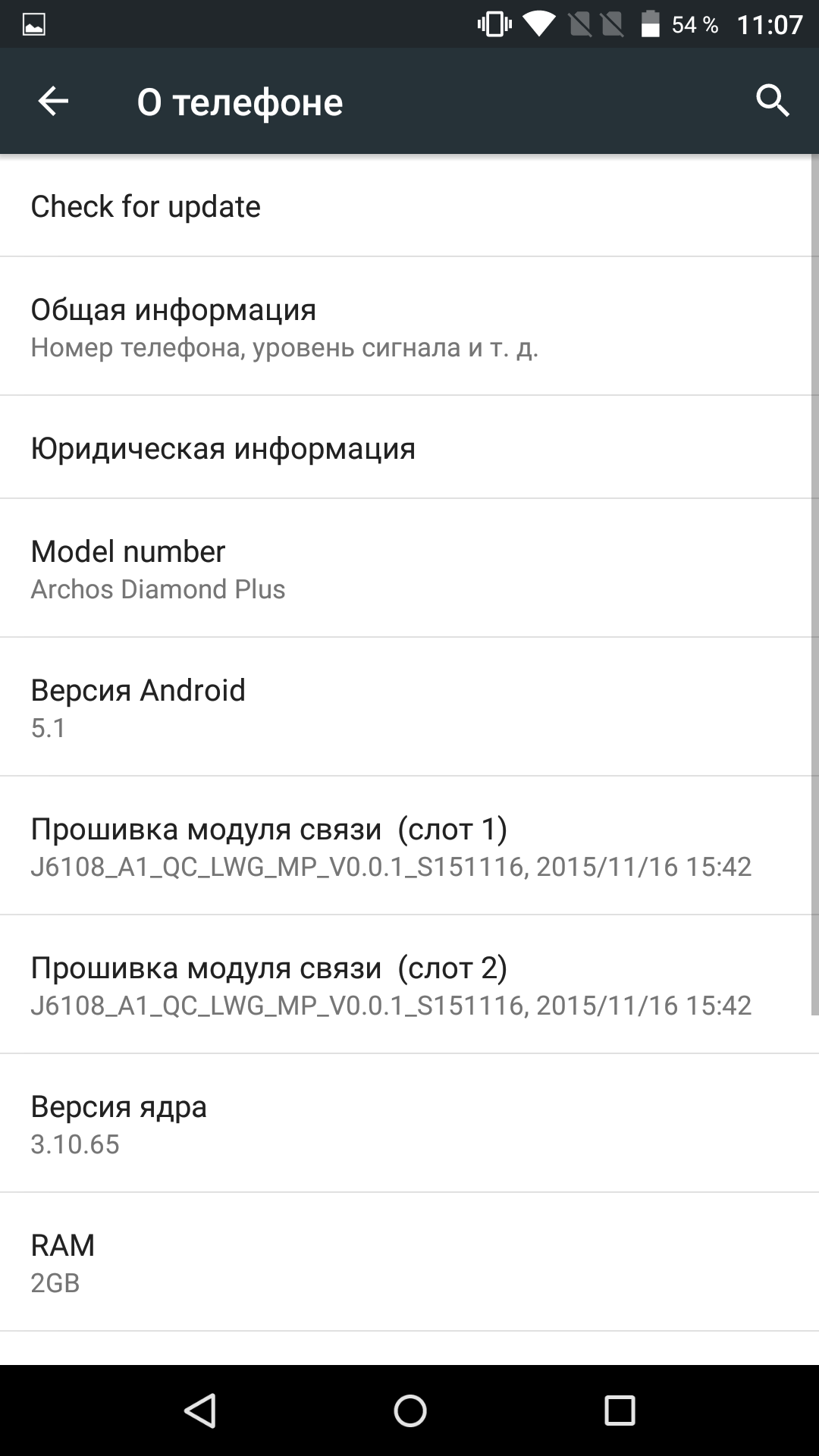
Task: Select Прошивка модуля связи (слот 1)
Action: pos(409,846)
